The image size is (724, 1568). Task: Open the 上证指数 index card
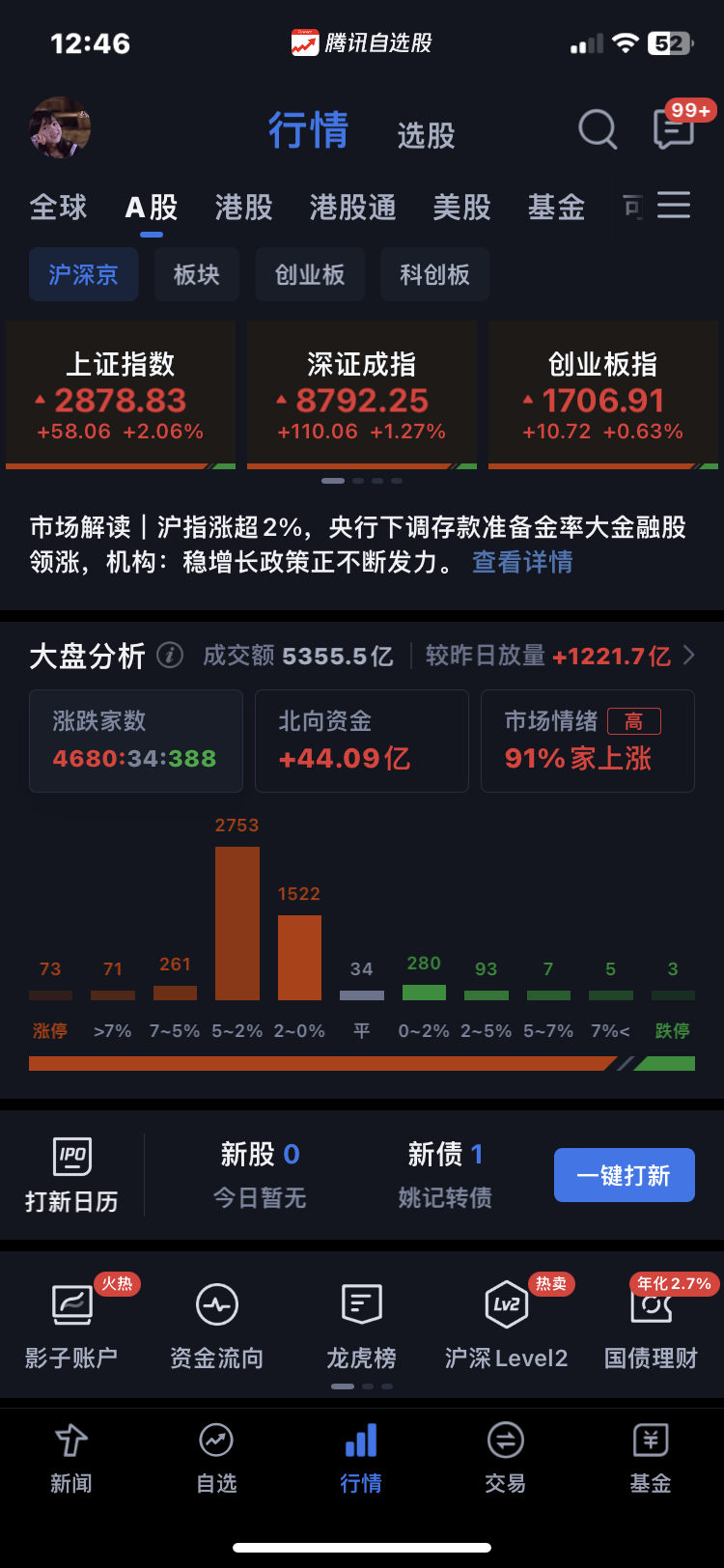(x=121, y=395)
